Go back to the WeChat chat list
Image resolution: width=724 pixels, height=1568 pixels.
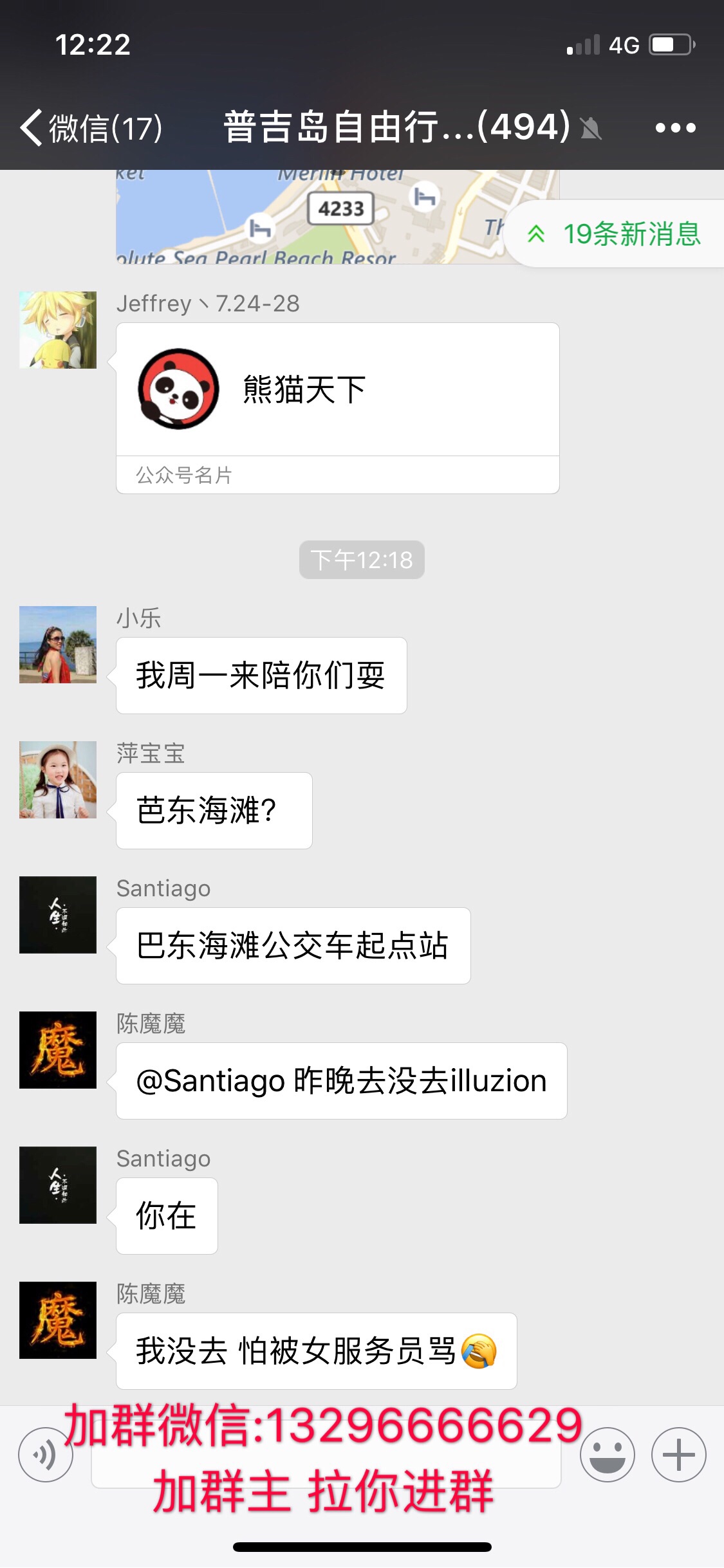pyautogui.click(x=91, y=127)
